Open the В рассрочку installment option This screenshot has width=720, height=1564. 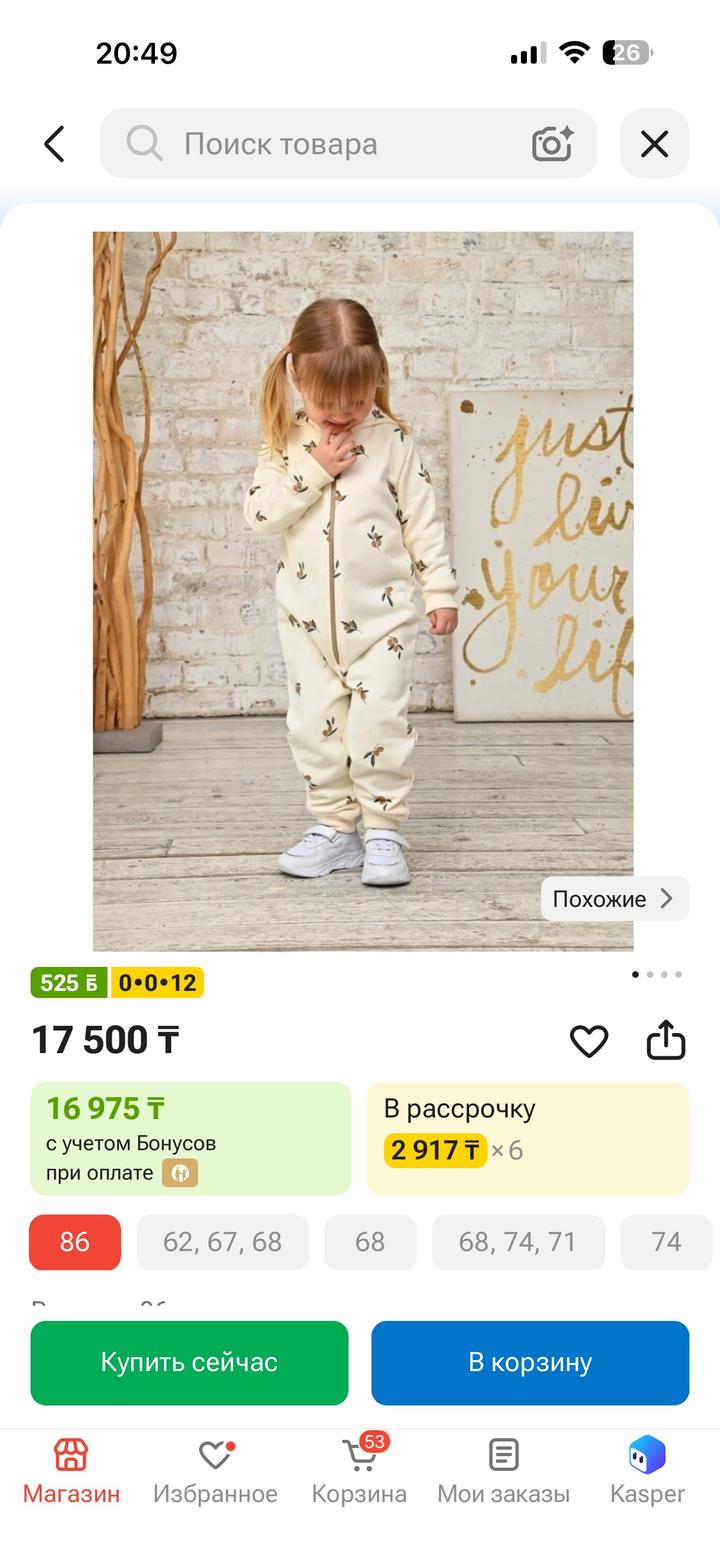click(x=528, y=1138)
